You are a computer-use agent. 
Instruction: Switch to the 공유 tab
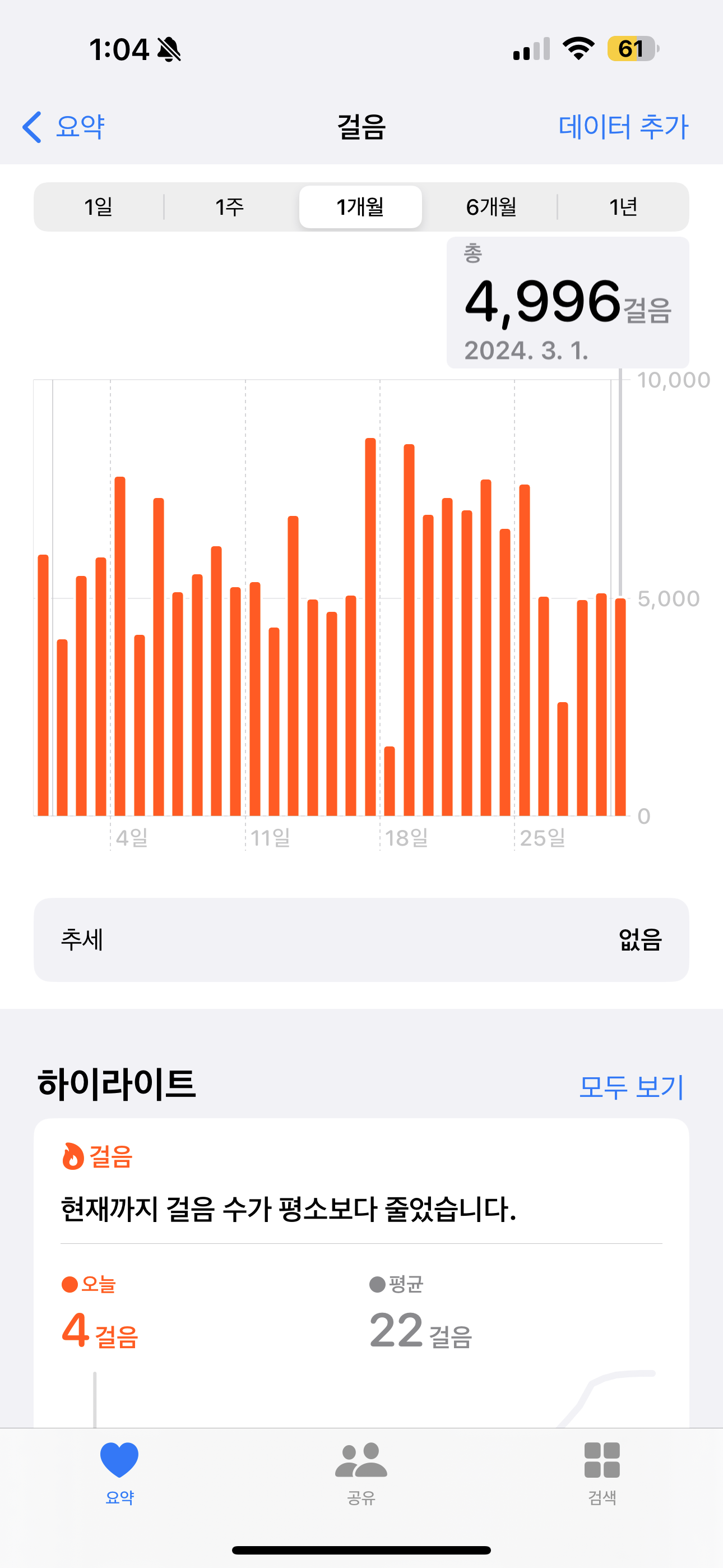(x=361, y=1472)
